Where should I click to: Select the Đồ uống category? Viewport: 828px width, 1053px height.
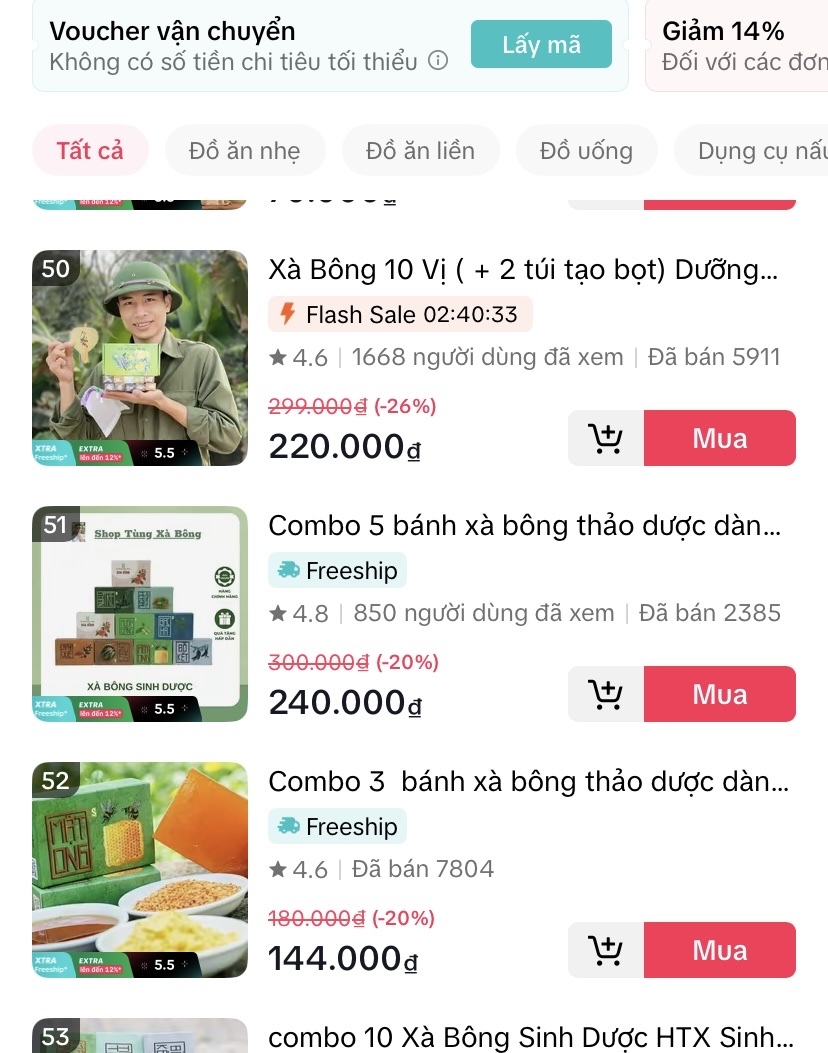coord(586,149)
